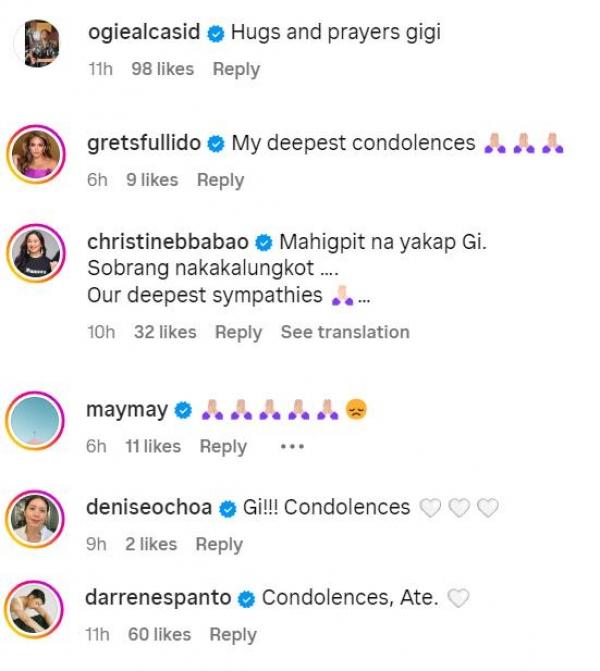Go to darrenespanto's profile via username
Image resolution: width=600 pixels, height=671 pixels.
(159, 598)
